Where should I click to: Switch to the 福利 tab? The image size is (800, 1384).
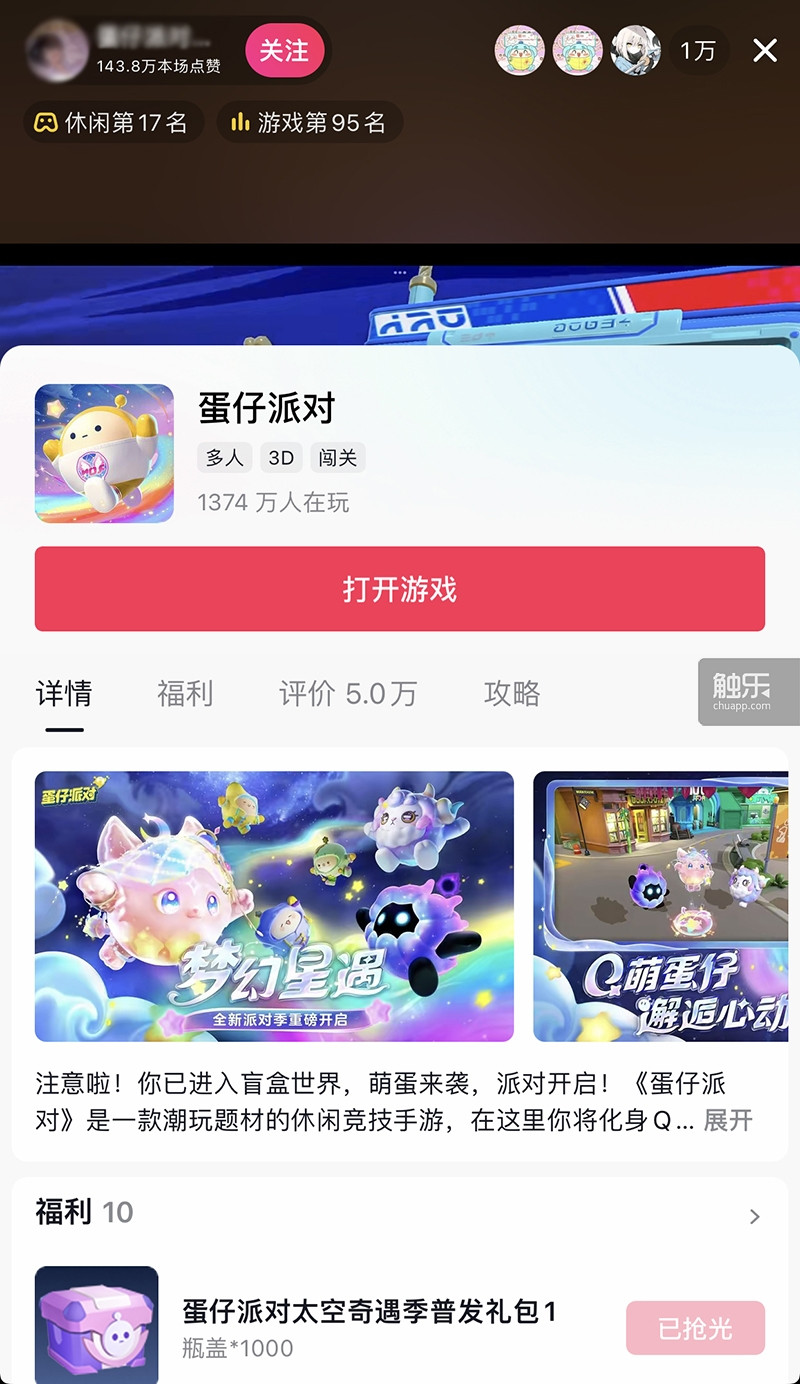point(185,693)
